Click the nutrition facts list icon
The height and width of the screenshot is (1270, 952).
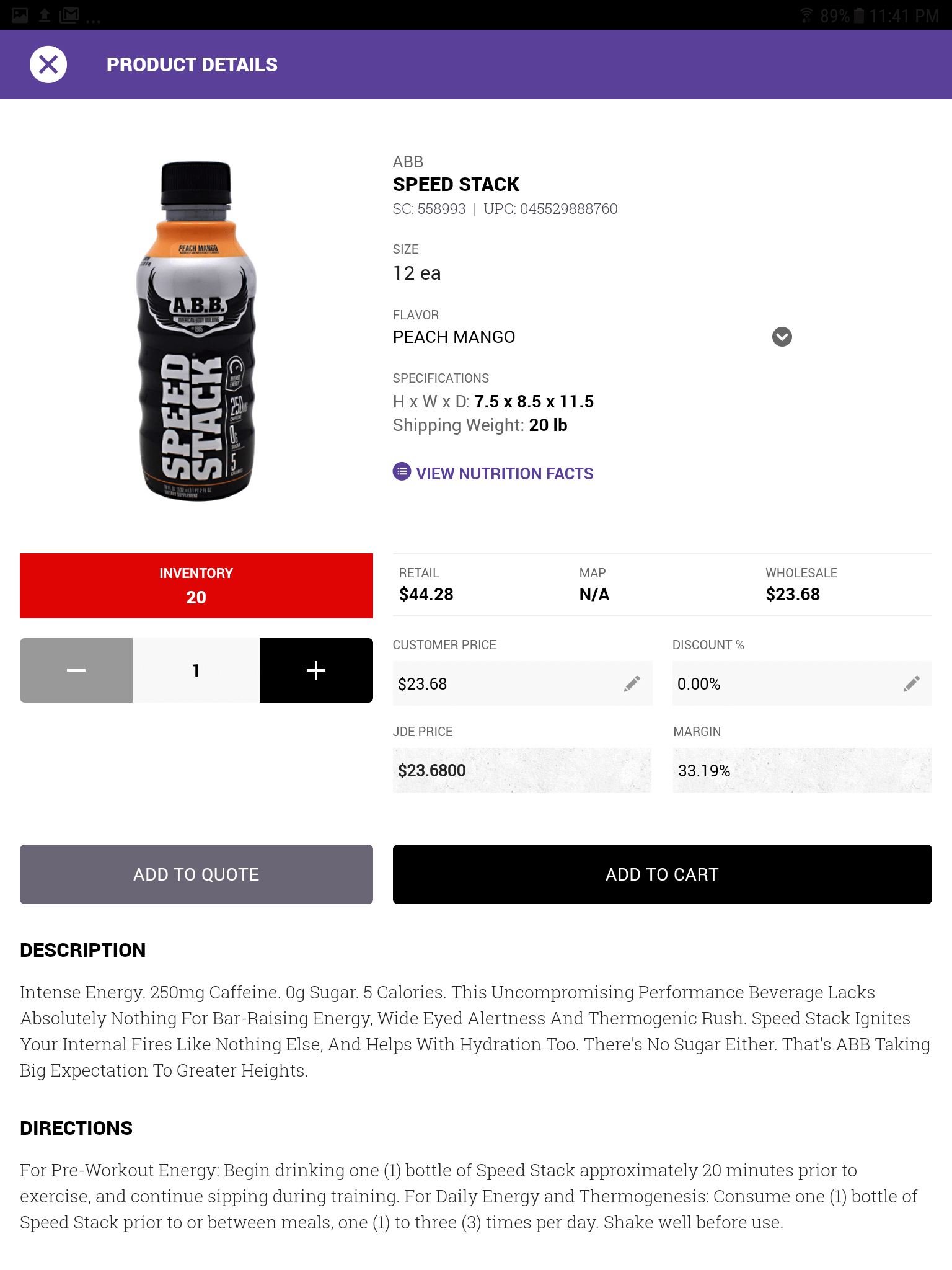pyautogui.click(x=402, y=473)
